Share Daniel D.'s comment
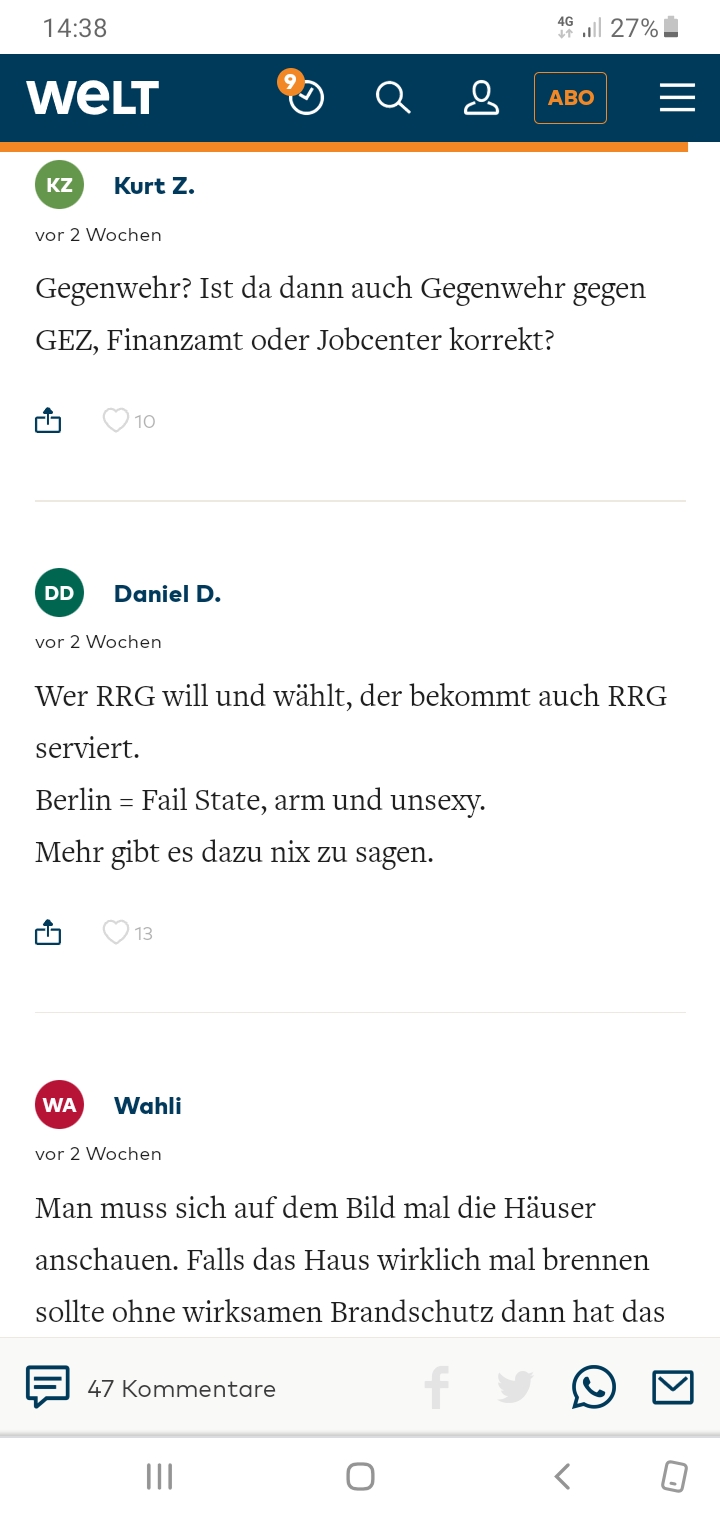This screenshot has height=1520, width=720. pos(48,933)
